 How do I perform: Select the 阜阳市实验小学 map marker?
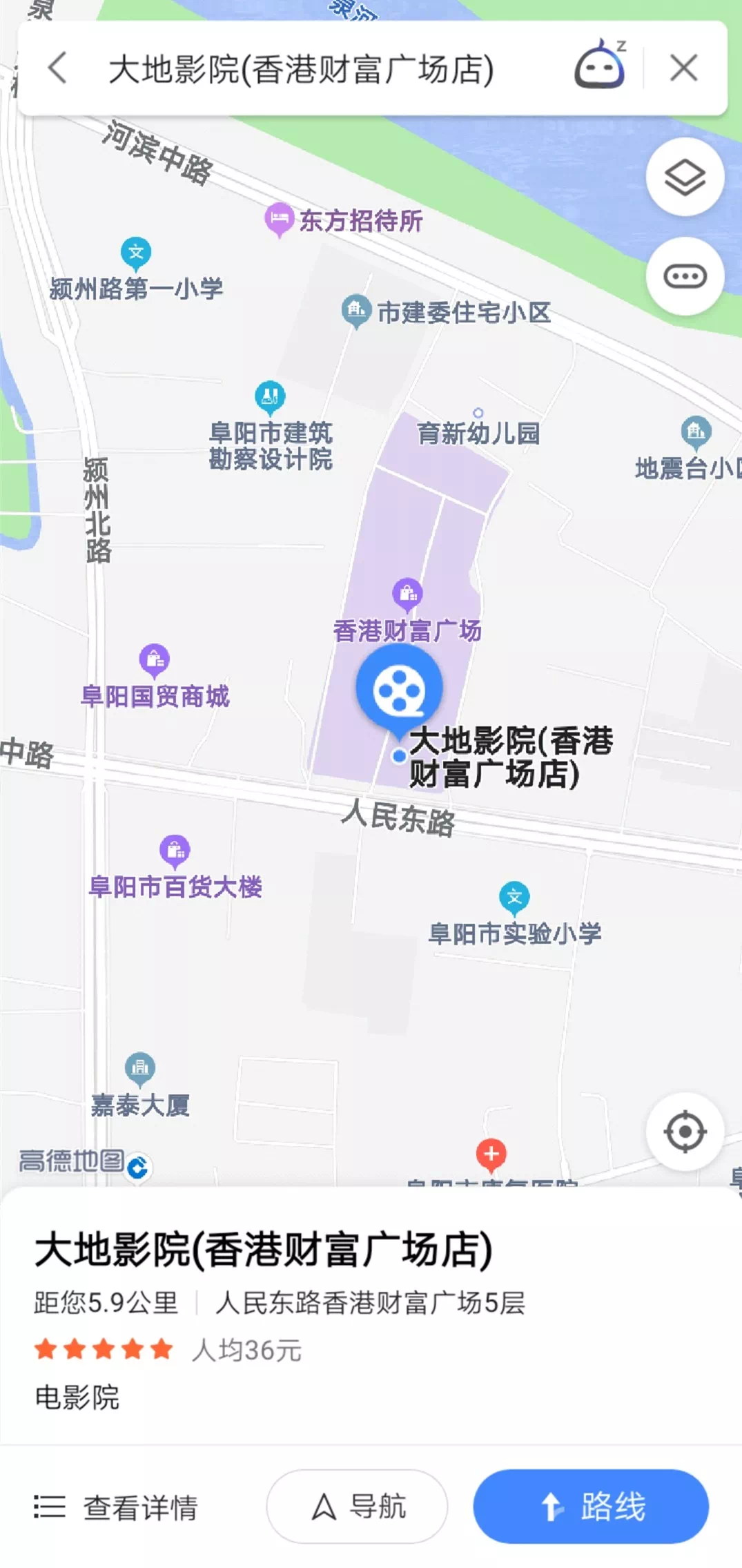pos(514,898)
